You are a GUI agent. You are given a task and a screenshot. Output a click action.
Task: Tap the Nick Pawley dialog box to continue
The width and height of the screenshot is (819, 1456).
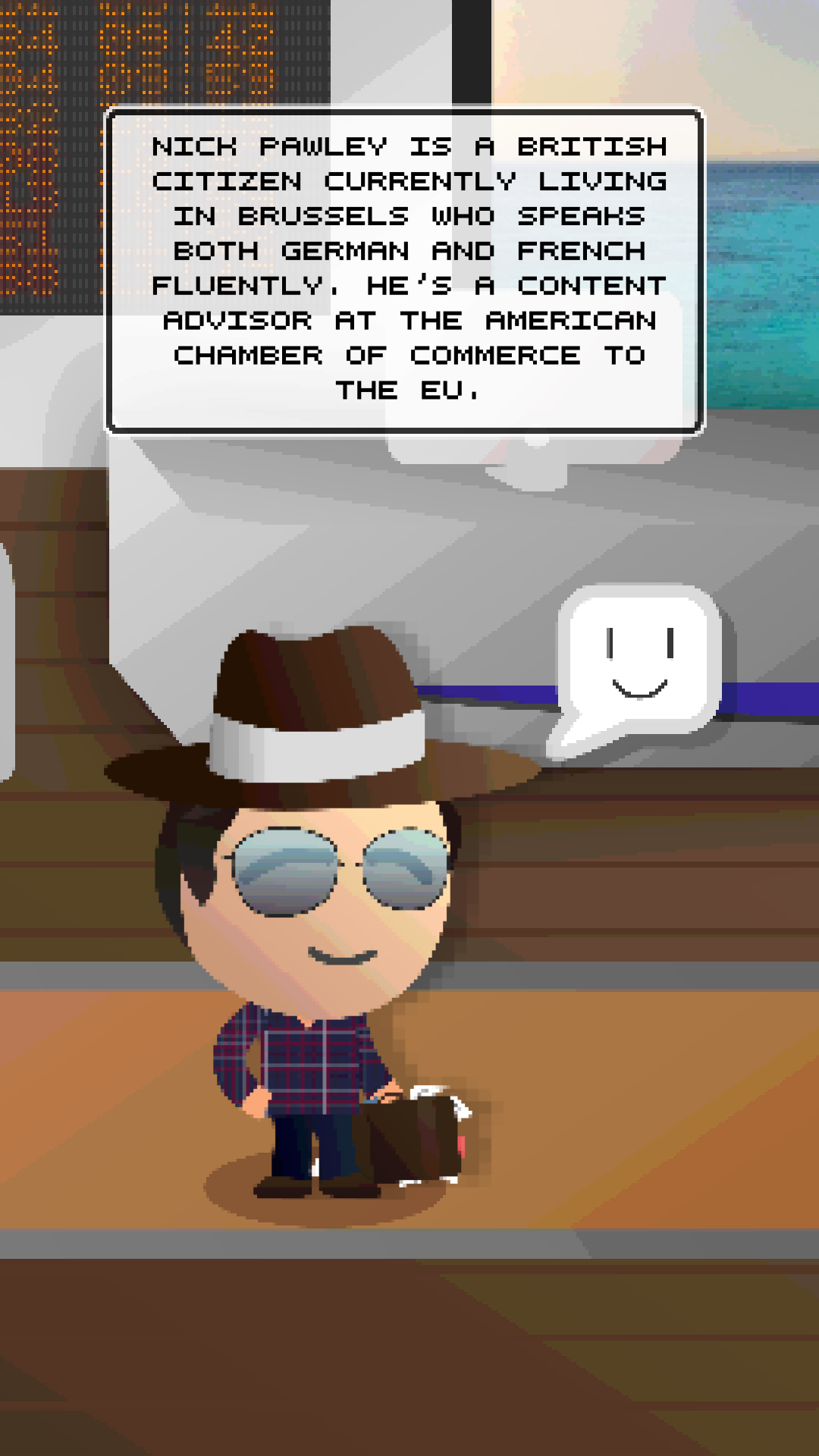coord(405,270)
